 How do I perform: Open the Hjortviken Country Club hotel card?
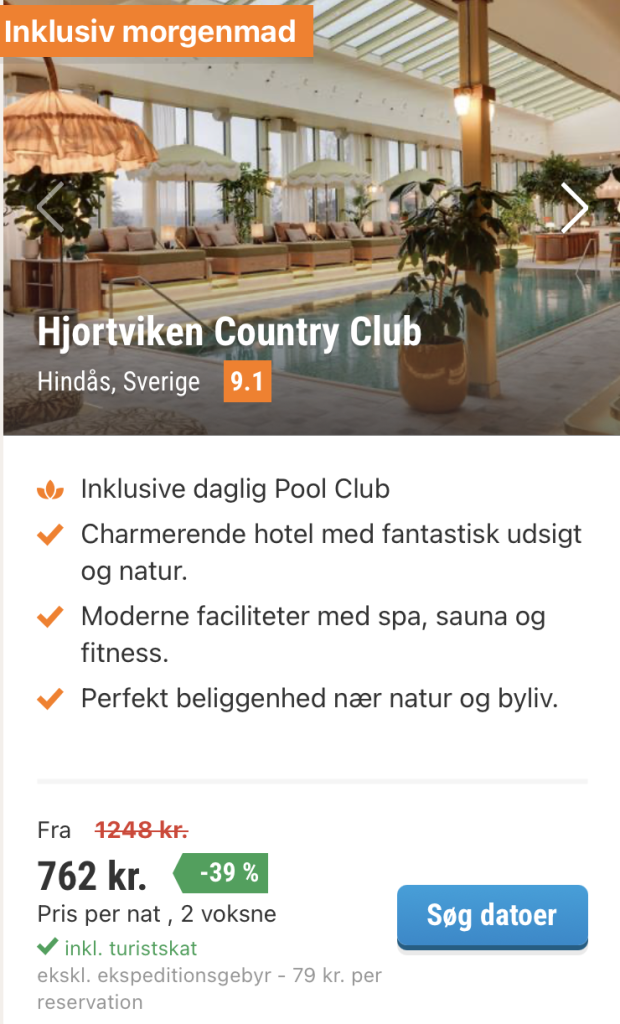click(x=229, y=333)
